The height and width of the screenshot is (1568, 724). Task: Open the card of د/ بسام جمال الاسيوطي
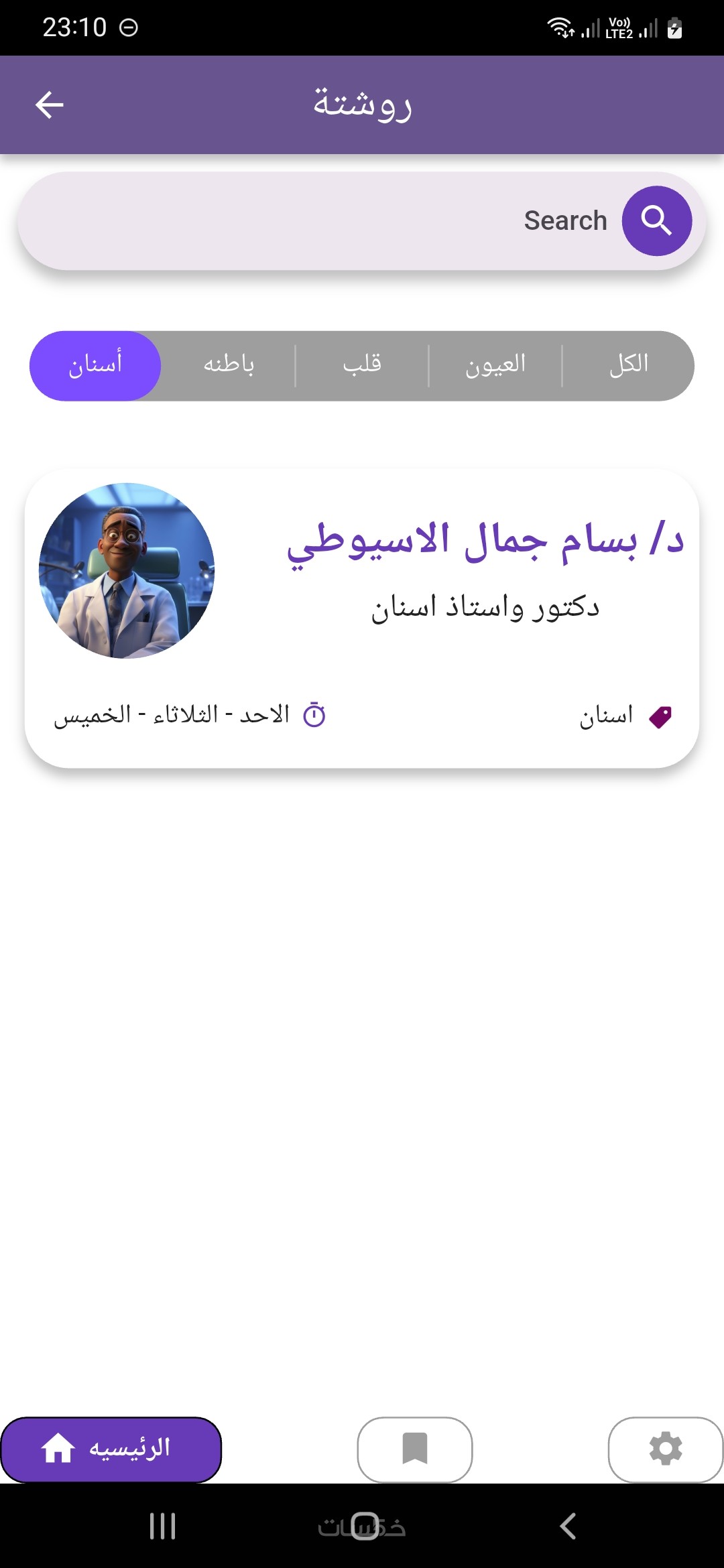click(x=362, y=618)
